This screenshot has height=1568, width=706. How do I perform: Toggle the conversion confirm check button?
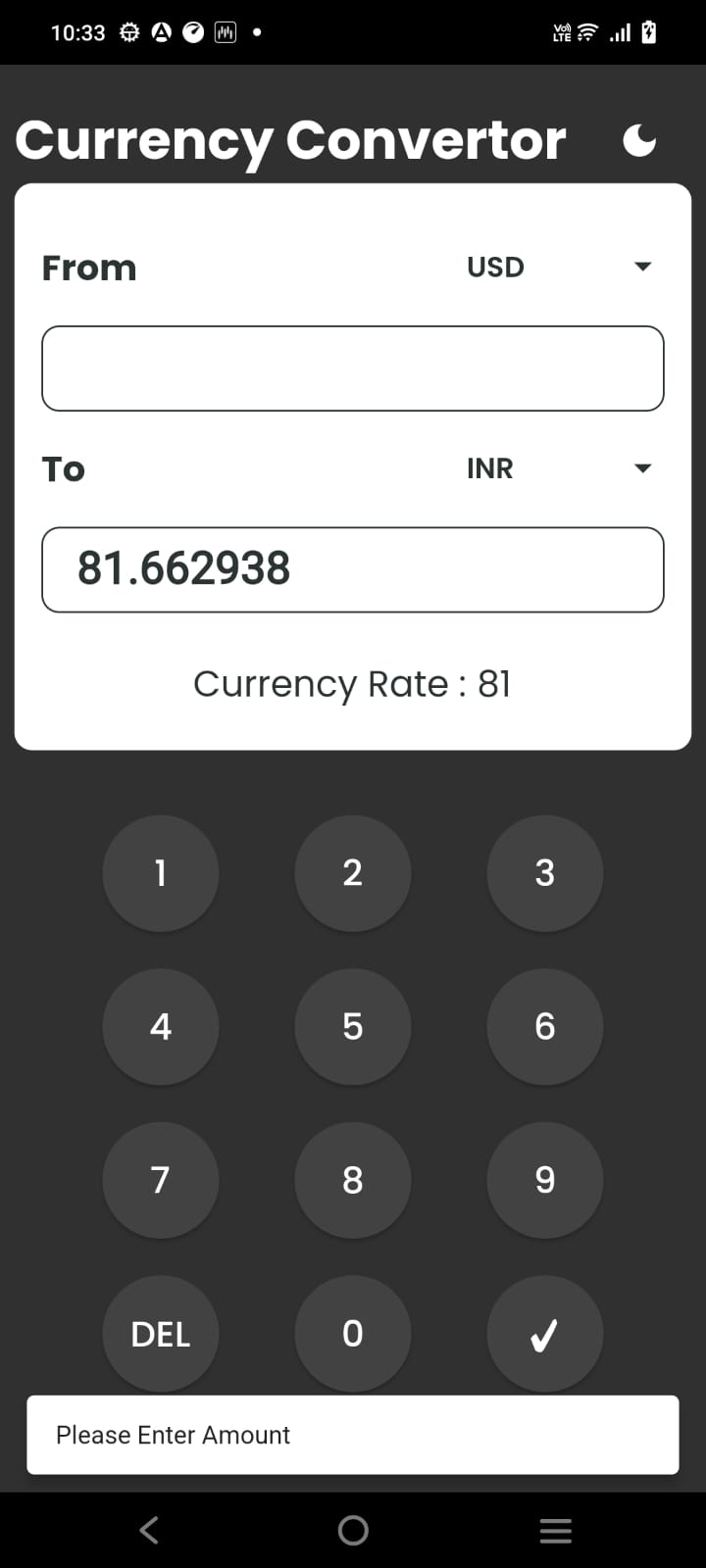[545, 1334]
